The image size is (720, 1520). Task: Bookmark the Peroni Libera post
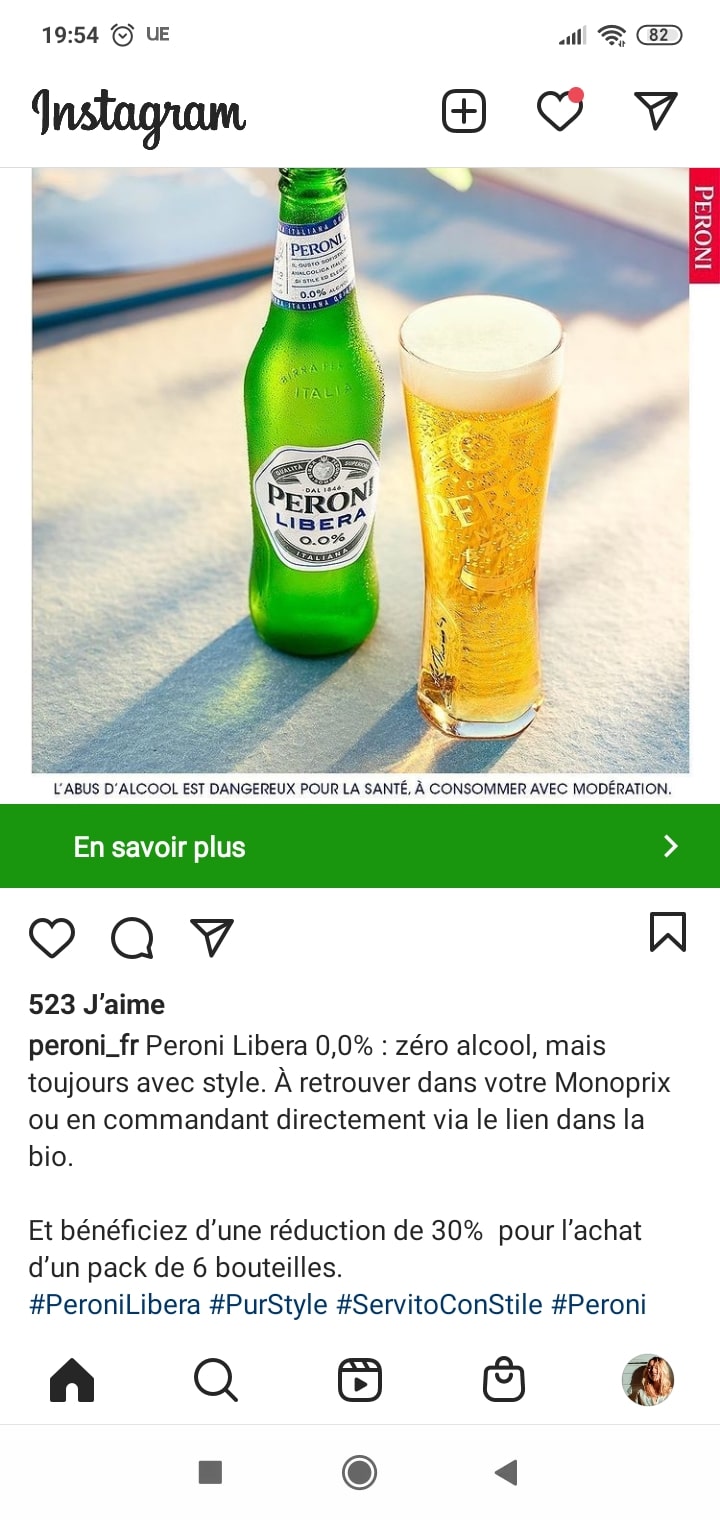coord(668,932)
